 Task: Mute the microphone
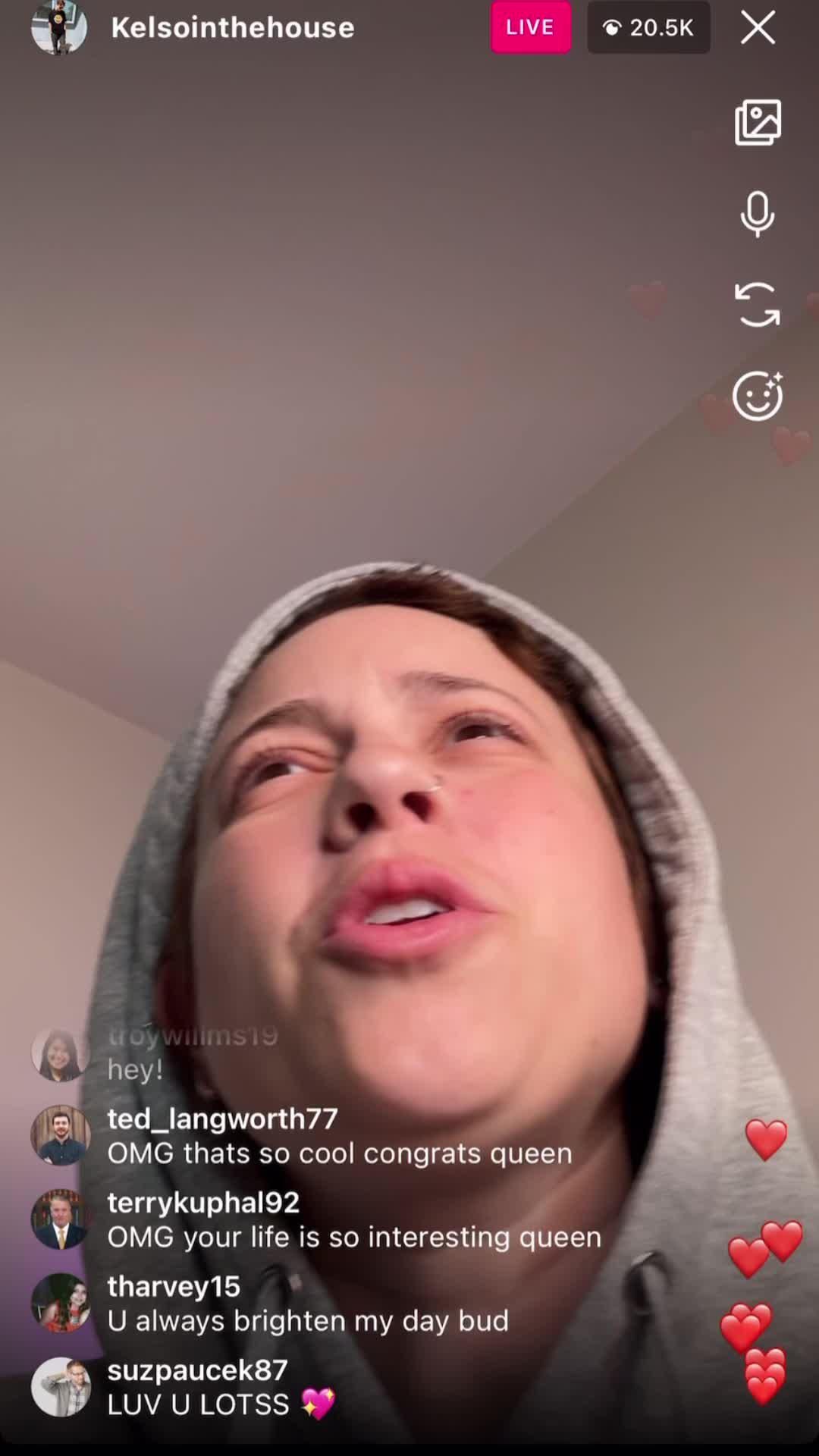tap(758, 214)
